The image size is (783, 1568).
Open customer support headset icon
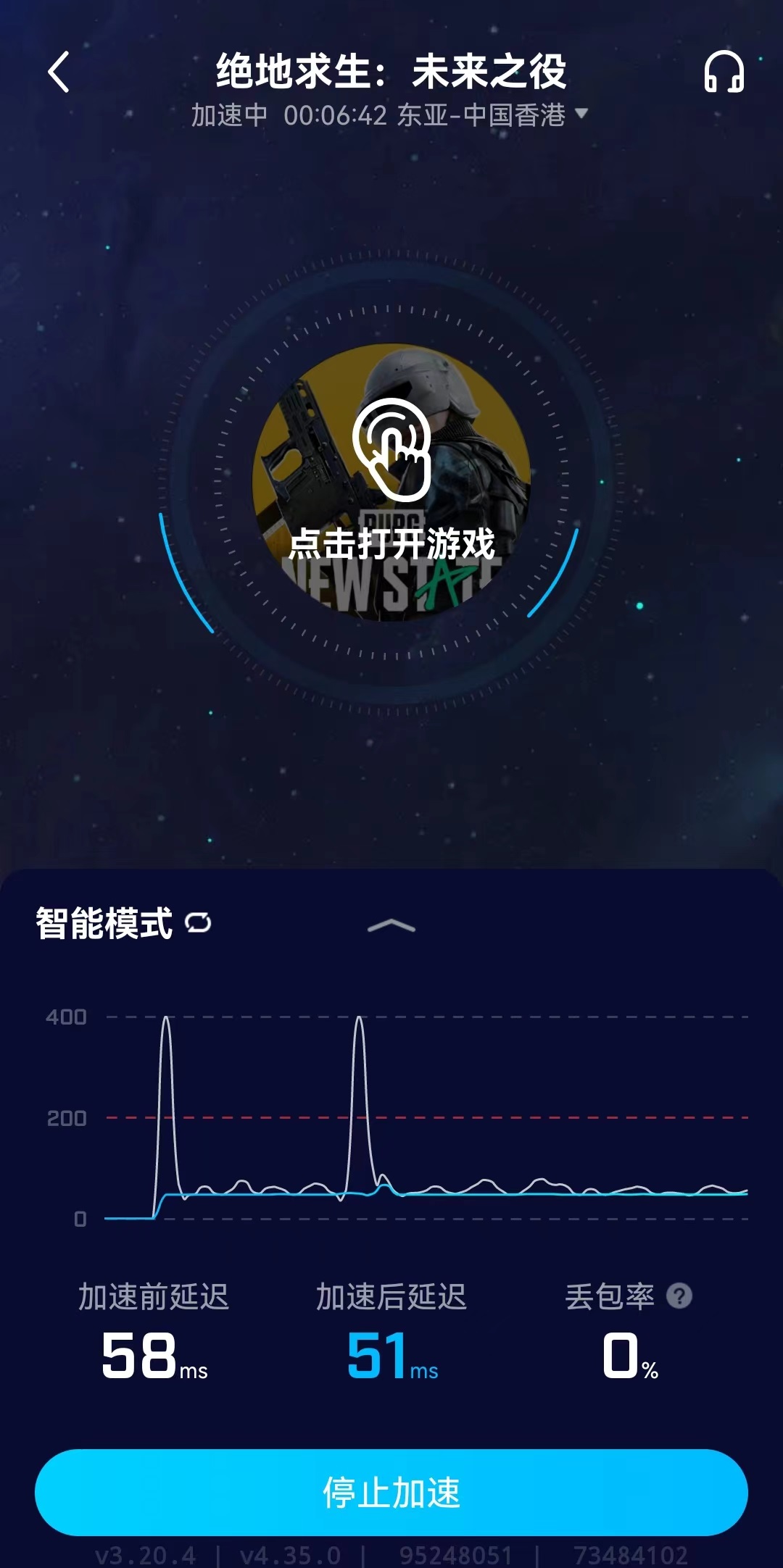click(724, 72)
